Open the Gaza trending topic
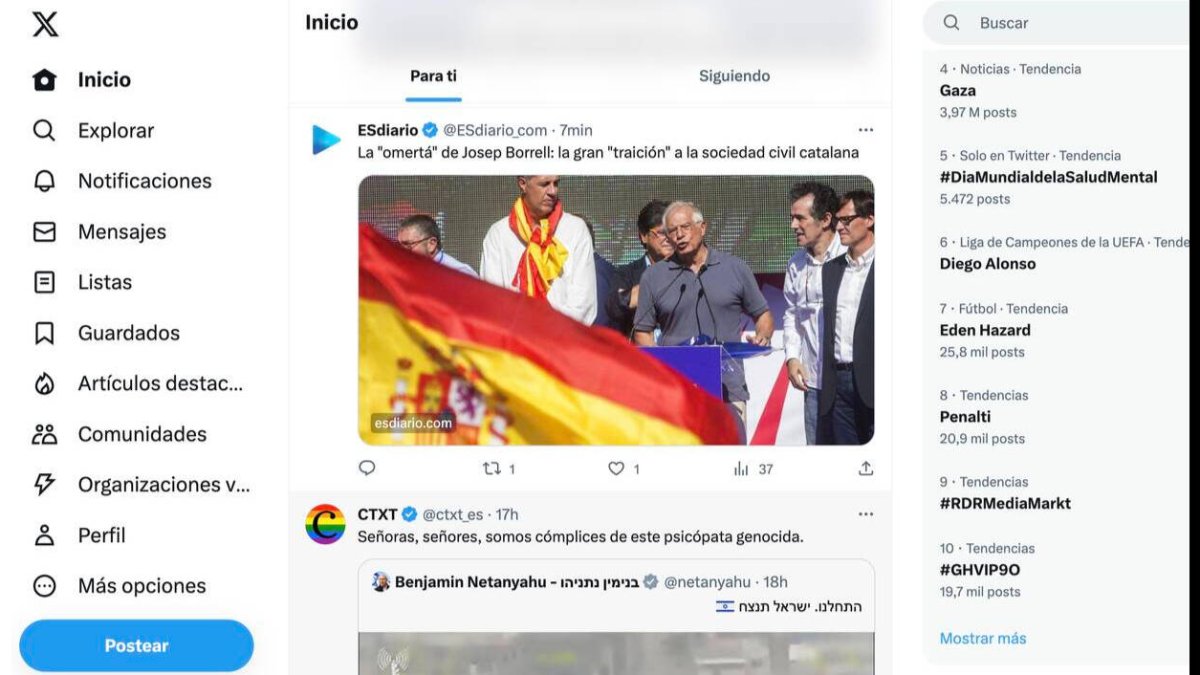1200x675 pixels. (958, 90)
